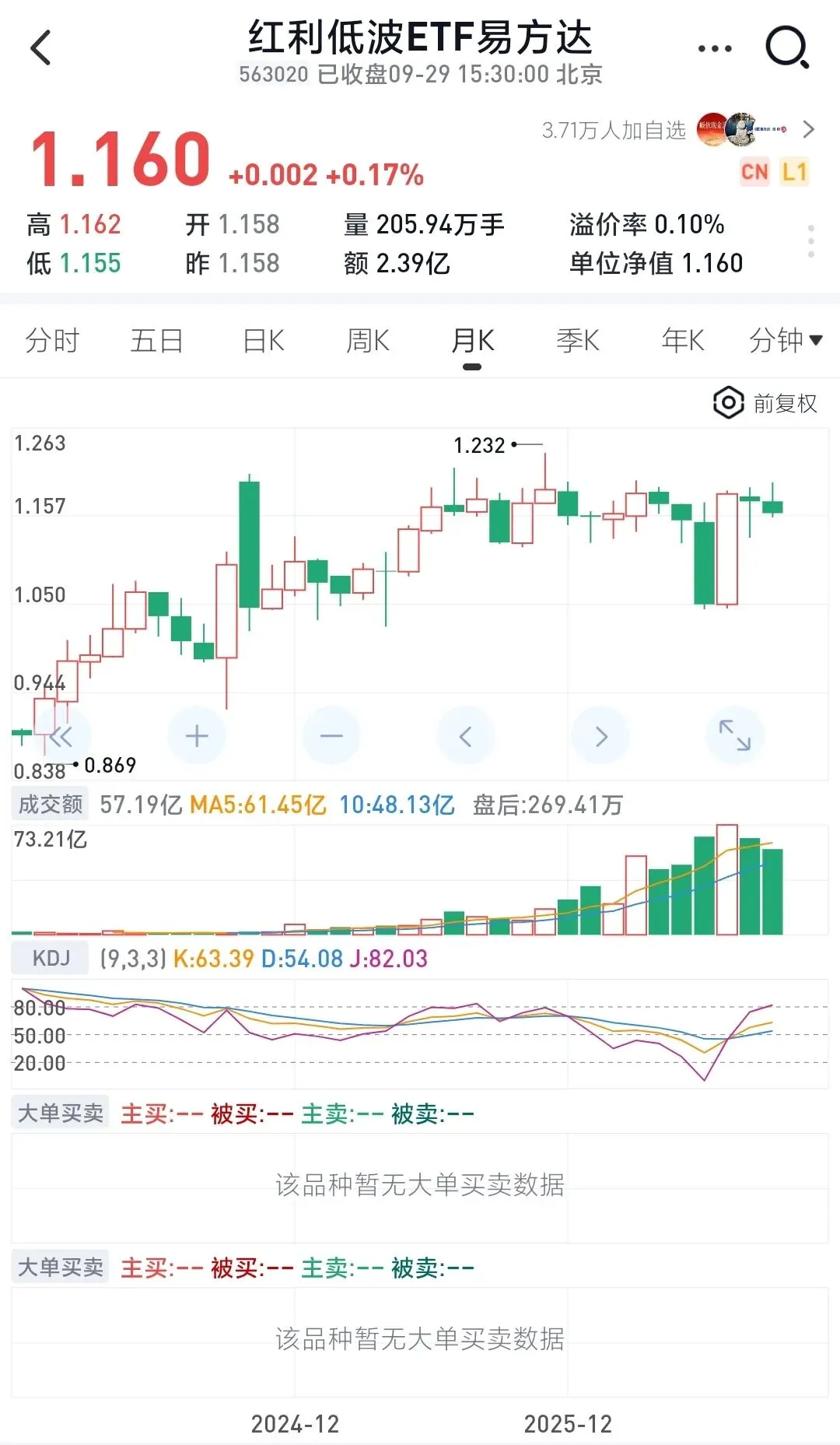Viewport: 840px width, 1445px height.
Task: Go back using the top-left arrow
Action: 40,48
